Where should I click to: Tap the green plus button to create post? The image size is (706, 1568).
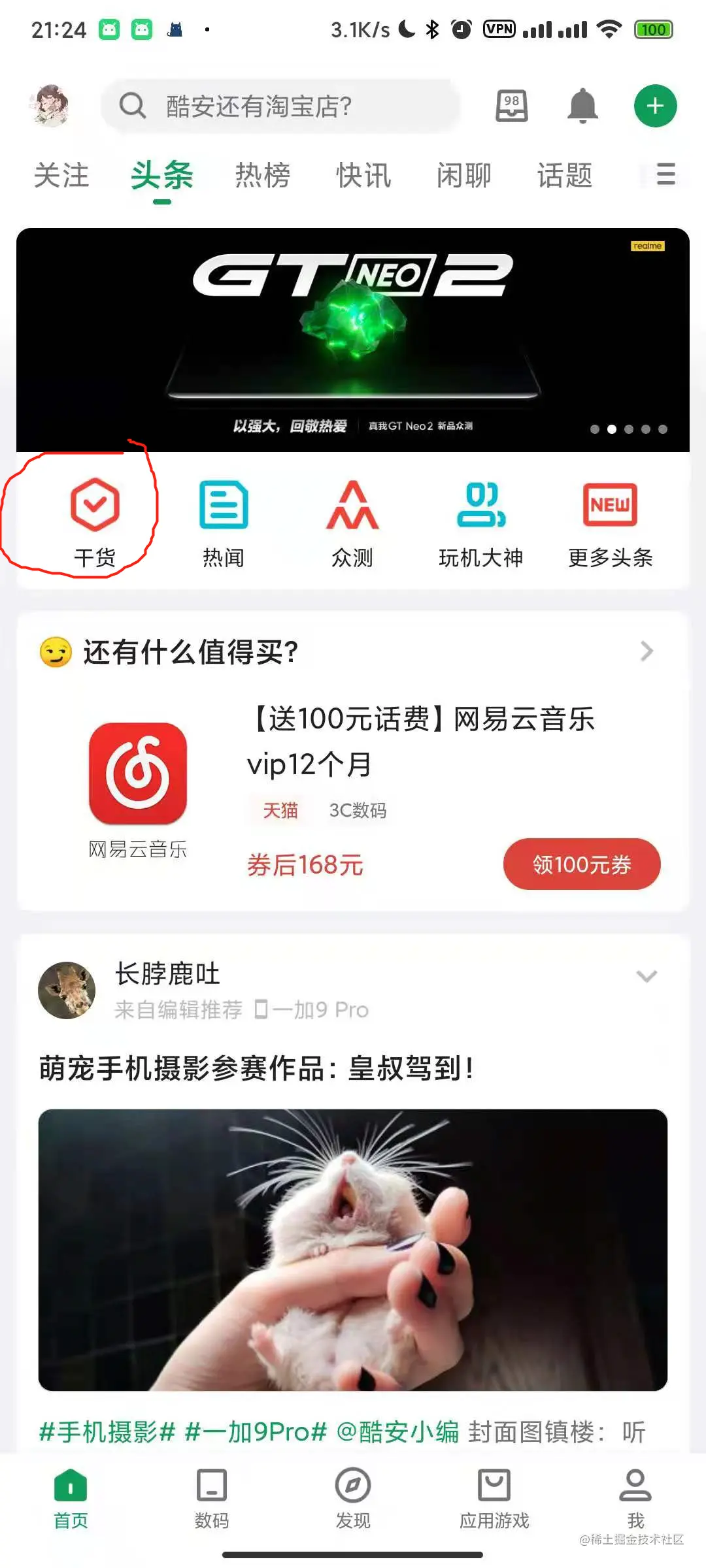click(654, 106)
